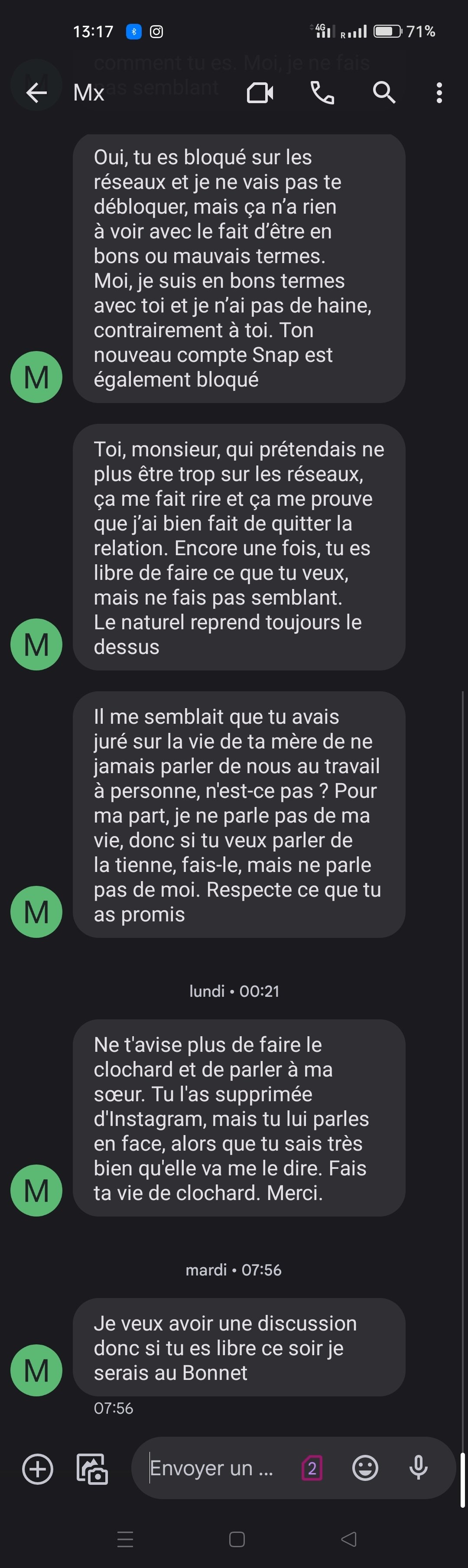This screenshot has width=468, height=1568.
Task: Start a video call with Mx
Action: pyautogui.click(x=260, y=92)
